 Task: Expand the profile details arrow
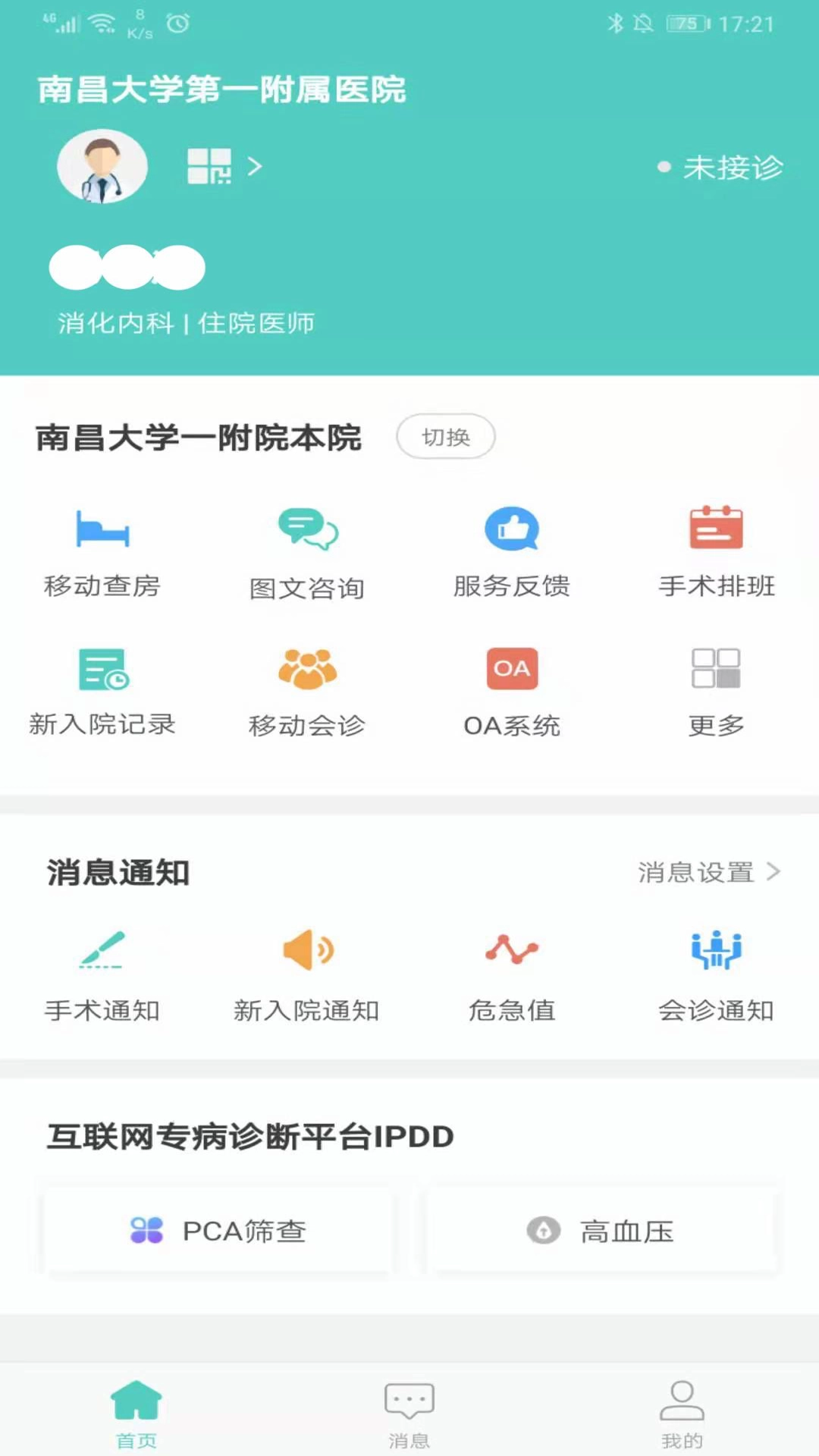(254, 166)
